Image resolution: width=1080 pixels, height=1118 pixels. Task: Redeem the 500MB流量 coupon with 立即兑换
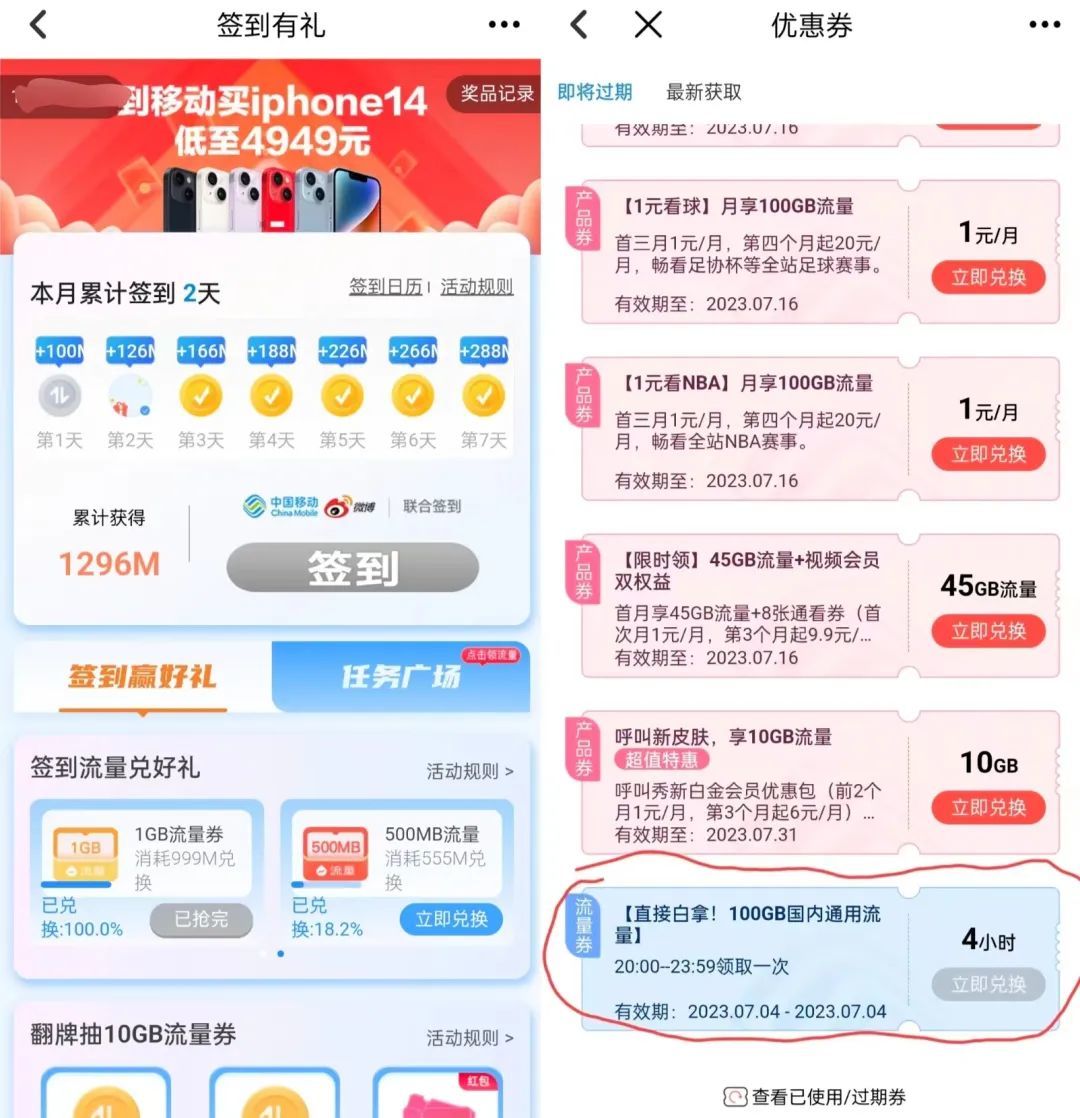[451, 919]
